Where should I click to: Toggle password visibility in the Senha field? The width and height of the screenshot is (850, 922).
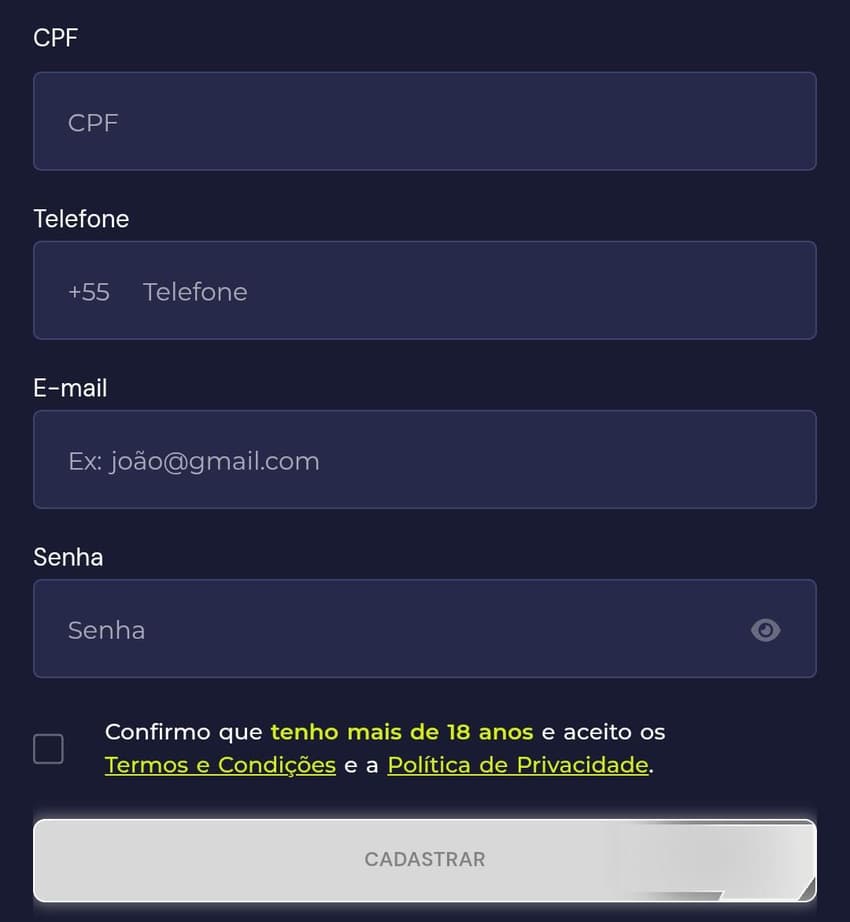(x=765, y=629)
